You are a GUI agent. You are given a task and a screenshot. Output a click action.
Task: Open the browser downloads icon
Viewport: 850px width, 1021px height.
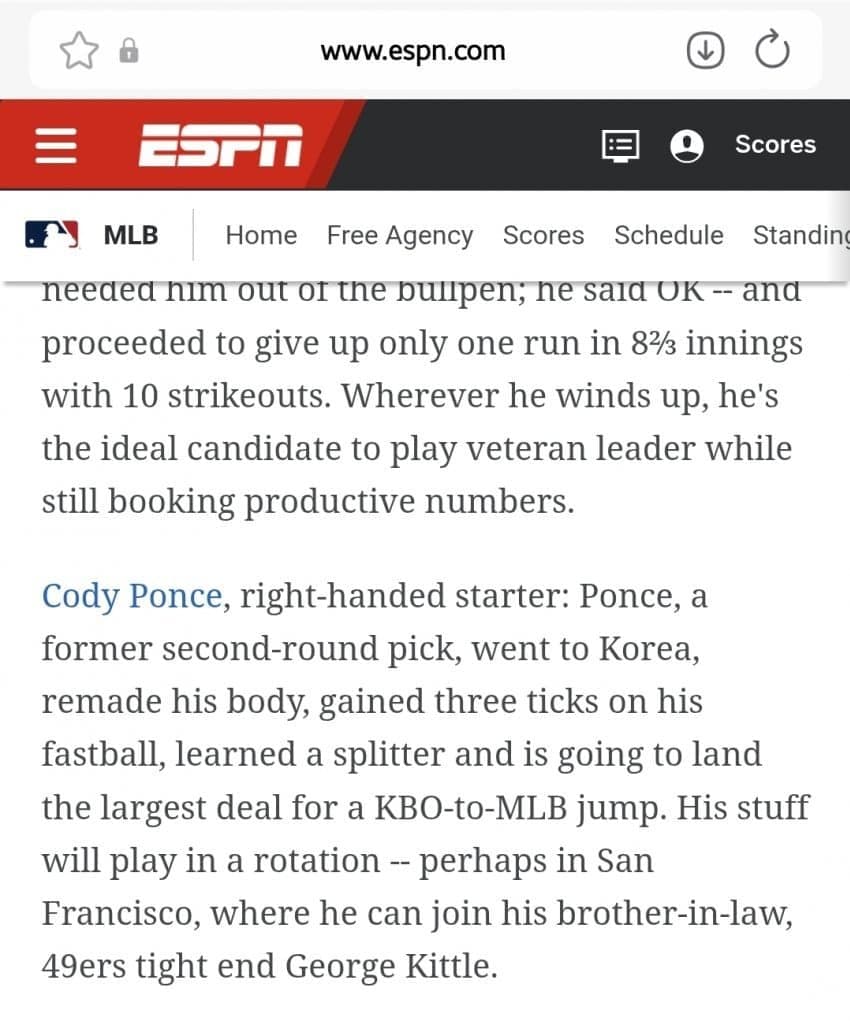pos(705,50)
